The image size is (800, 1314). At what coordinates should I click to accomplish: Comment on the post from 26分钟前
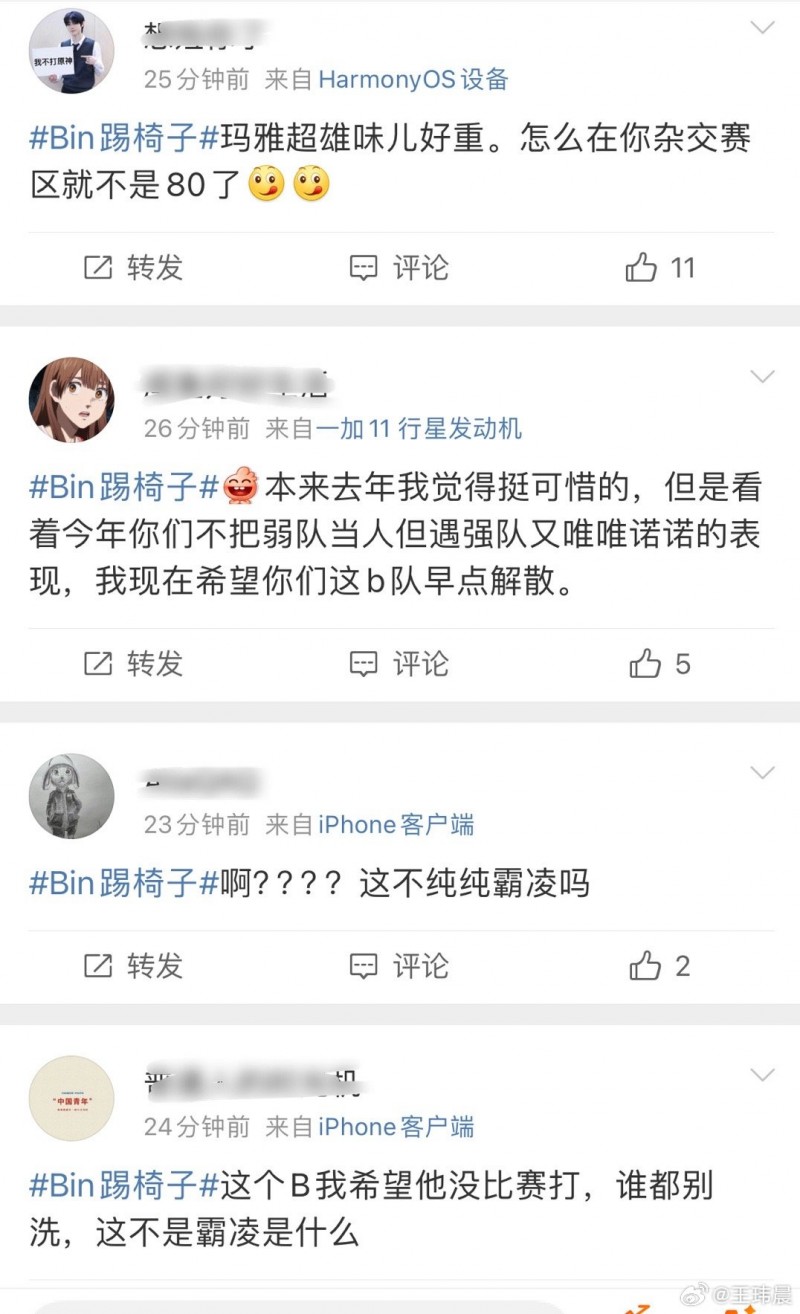tap(399, 664)
